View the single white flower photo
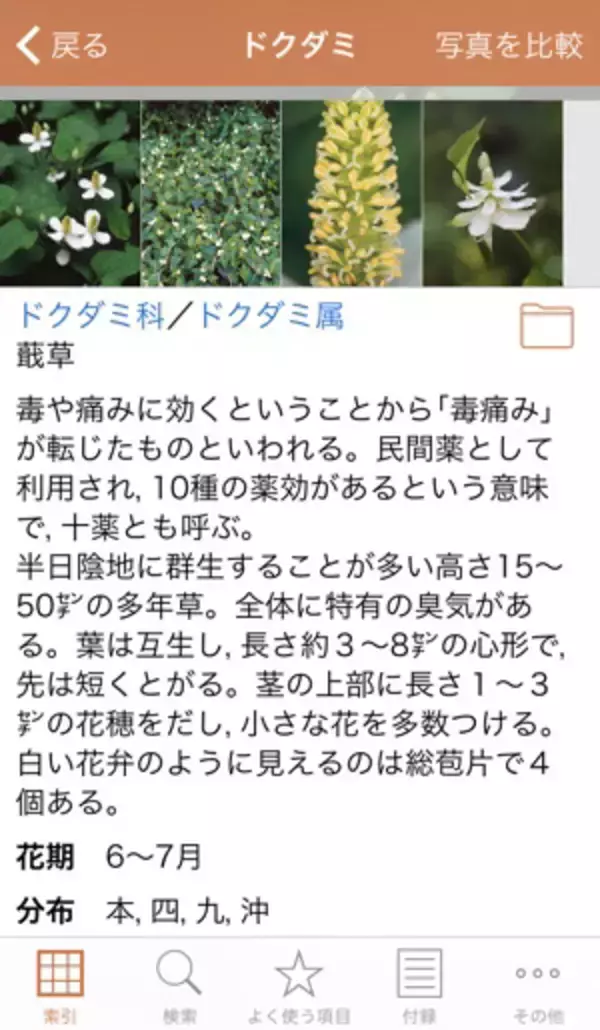 click(493, 193)
